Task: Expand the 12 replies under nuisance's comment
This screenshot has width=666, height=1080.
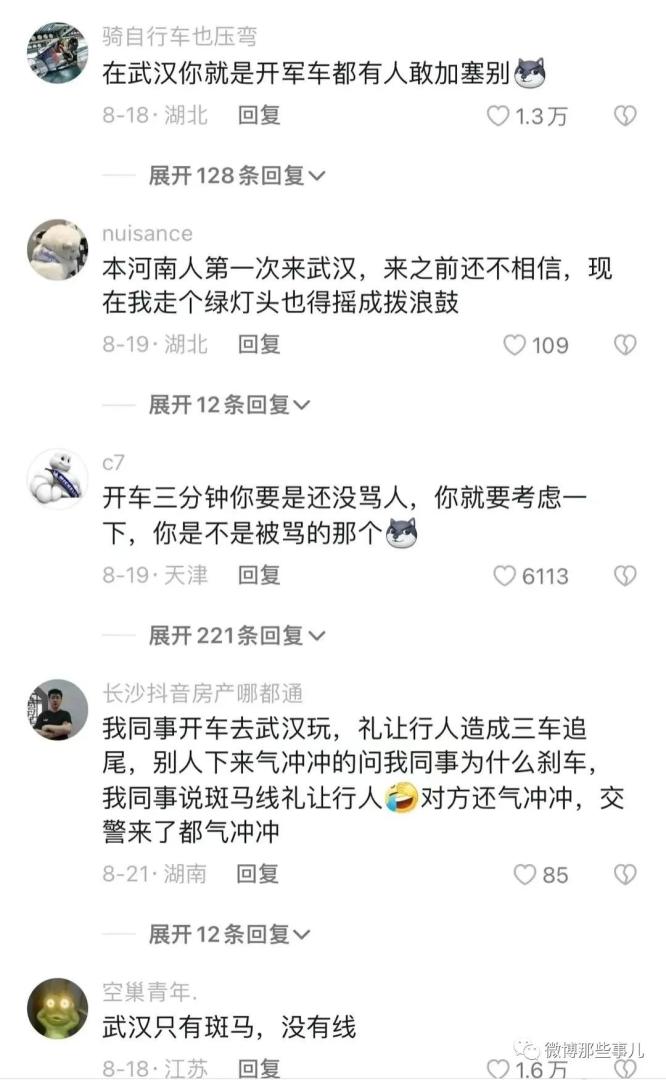Action: 229,405
